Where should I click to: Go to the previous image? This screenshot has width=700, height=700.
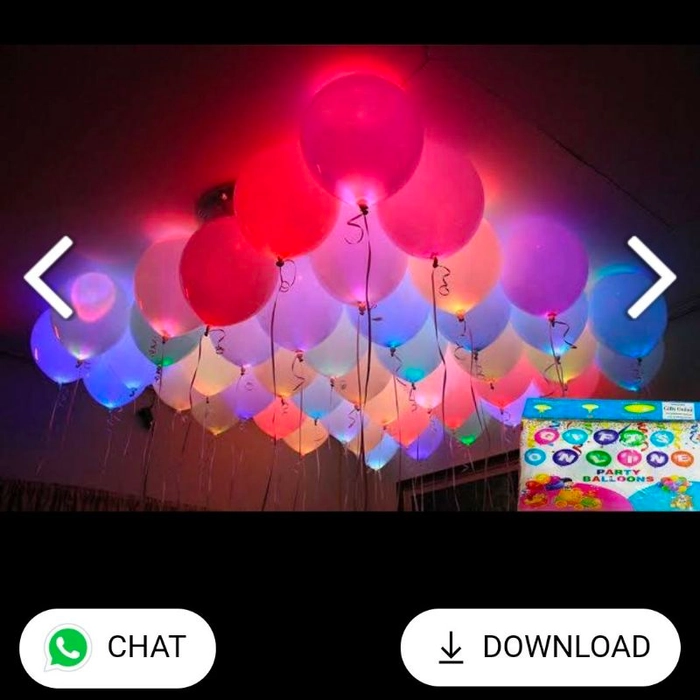click(48, 277)
